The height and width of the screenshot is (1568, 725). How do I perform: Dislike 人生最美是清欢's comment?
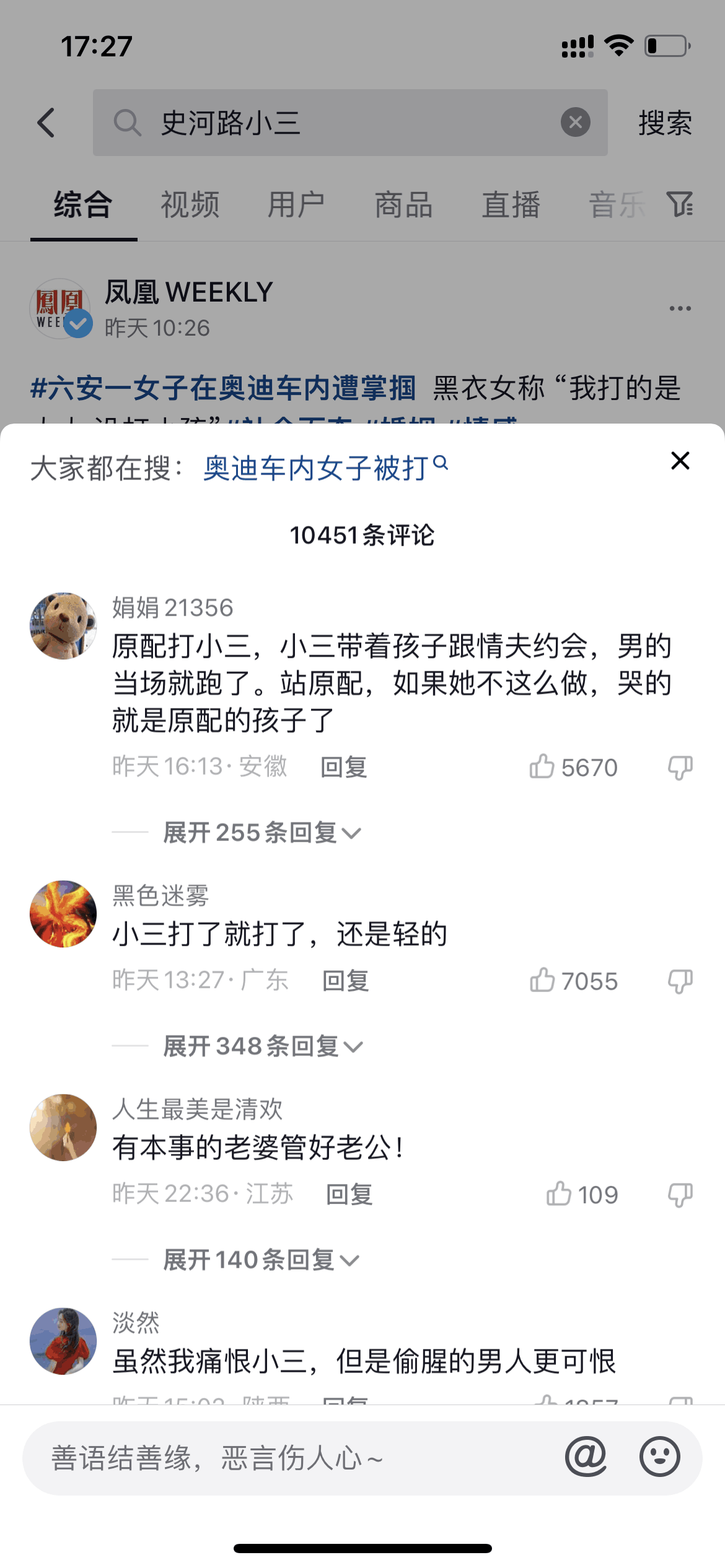[680, 1195]
